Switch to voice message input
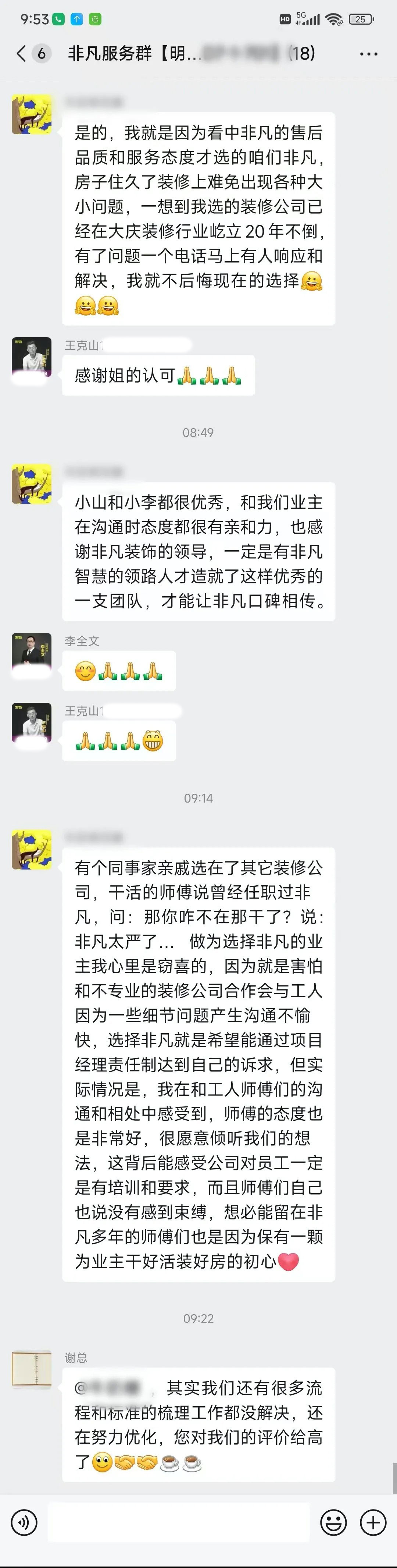Viewport: 397px width, 1568px height. [24, 1522]
